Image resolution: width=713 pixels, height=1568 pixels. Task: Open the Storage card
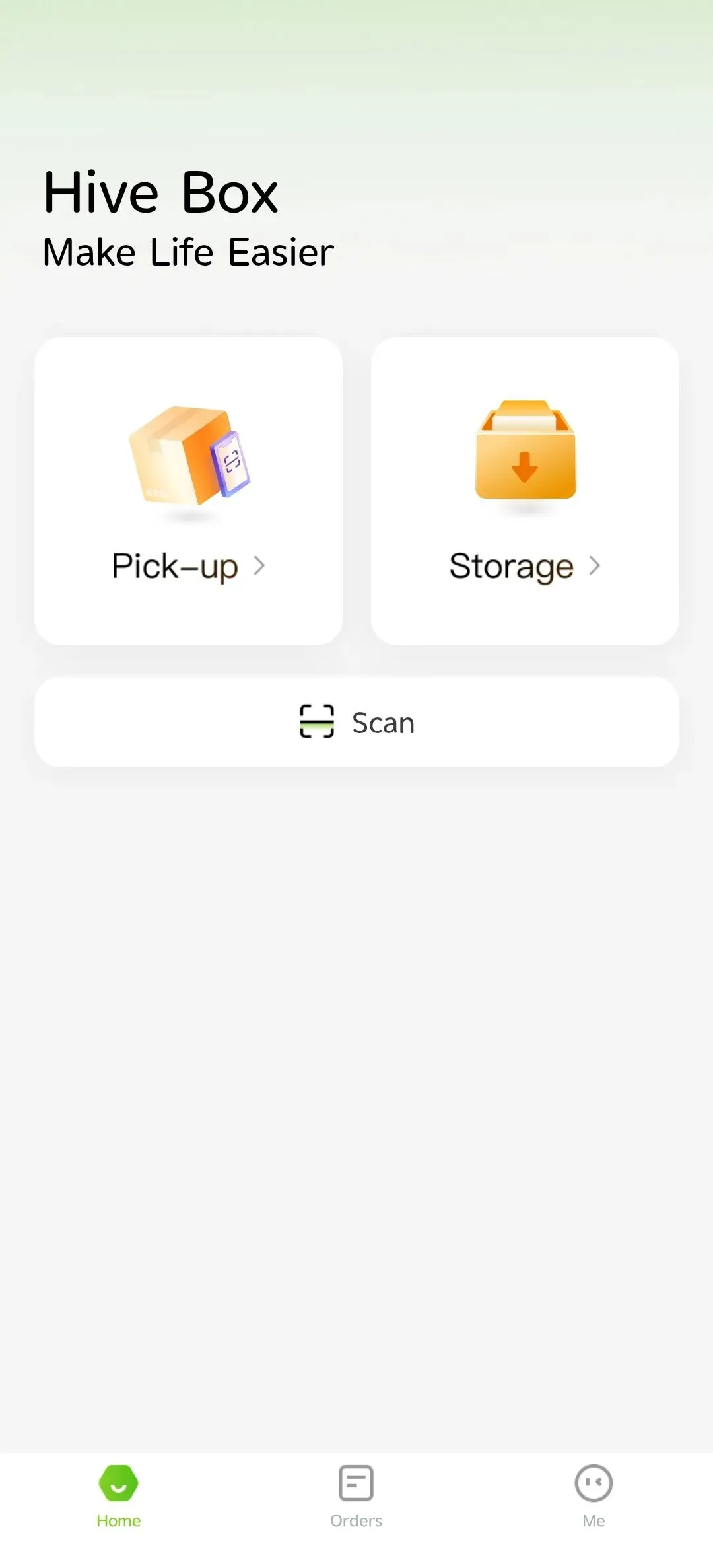525,491
